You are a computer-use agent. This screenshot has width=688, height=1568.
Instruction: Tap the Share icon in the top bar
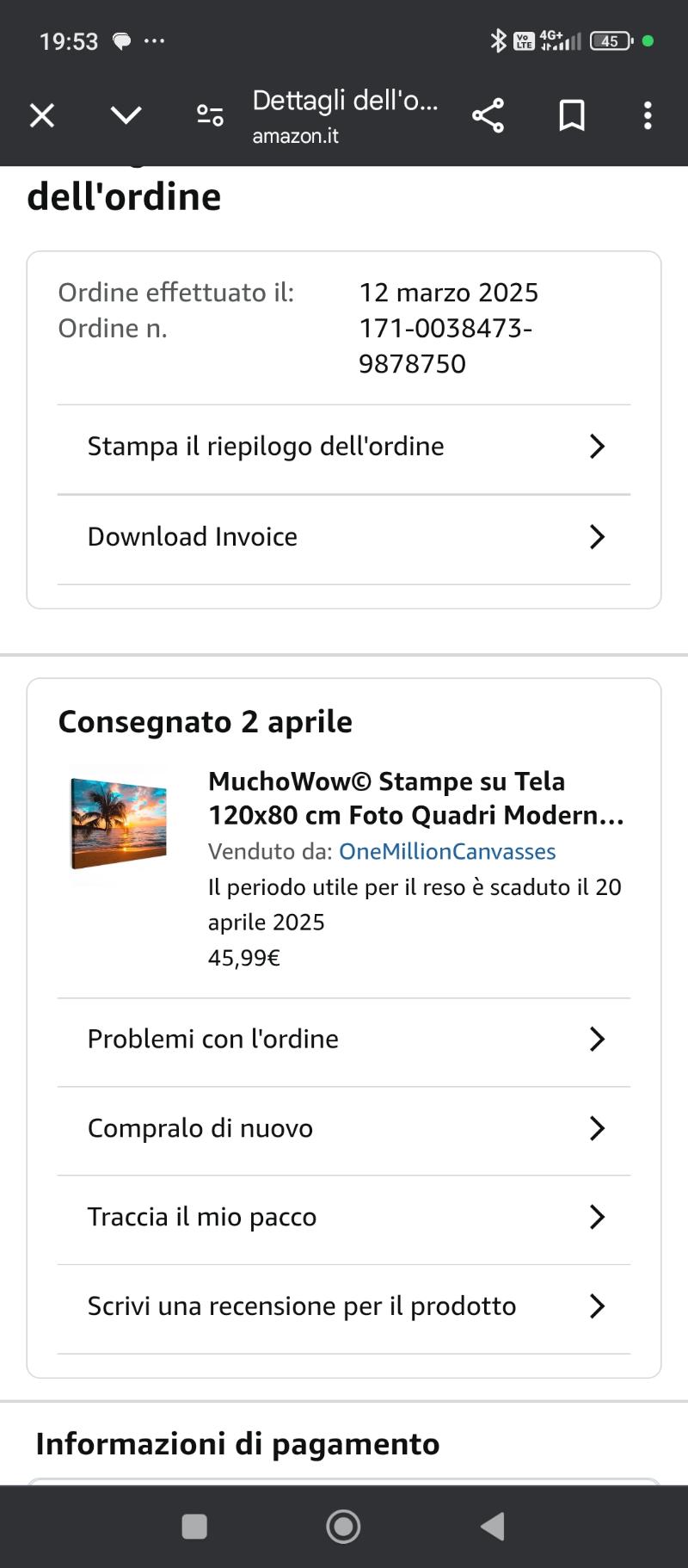[x=487, y=114]
